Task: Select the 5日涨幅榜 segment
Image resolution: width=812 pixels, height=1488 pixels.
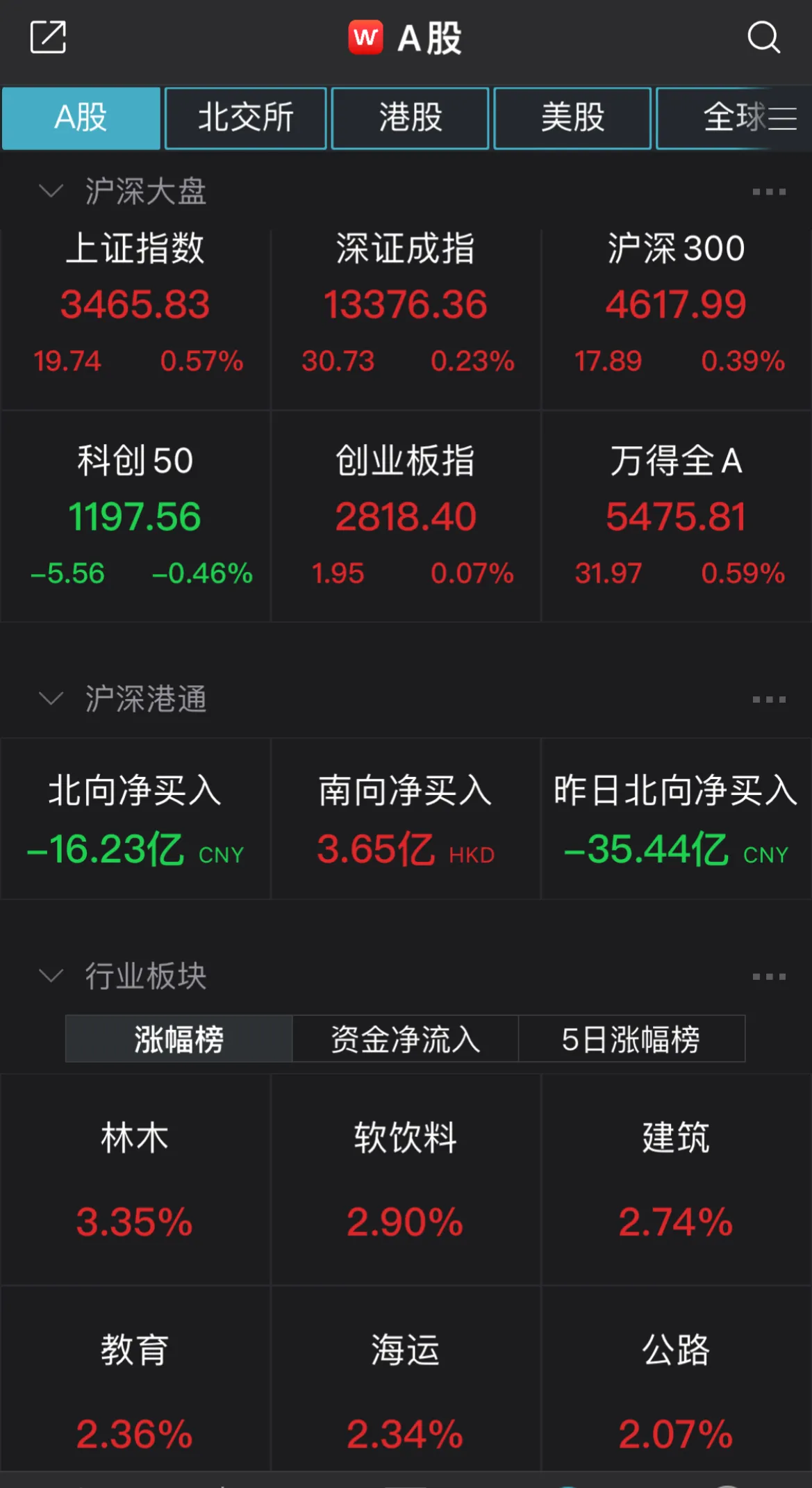Action: (631, 1039)
